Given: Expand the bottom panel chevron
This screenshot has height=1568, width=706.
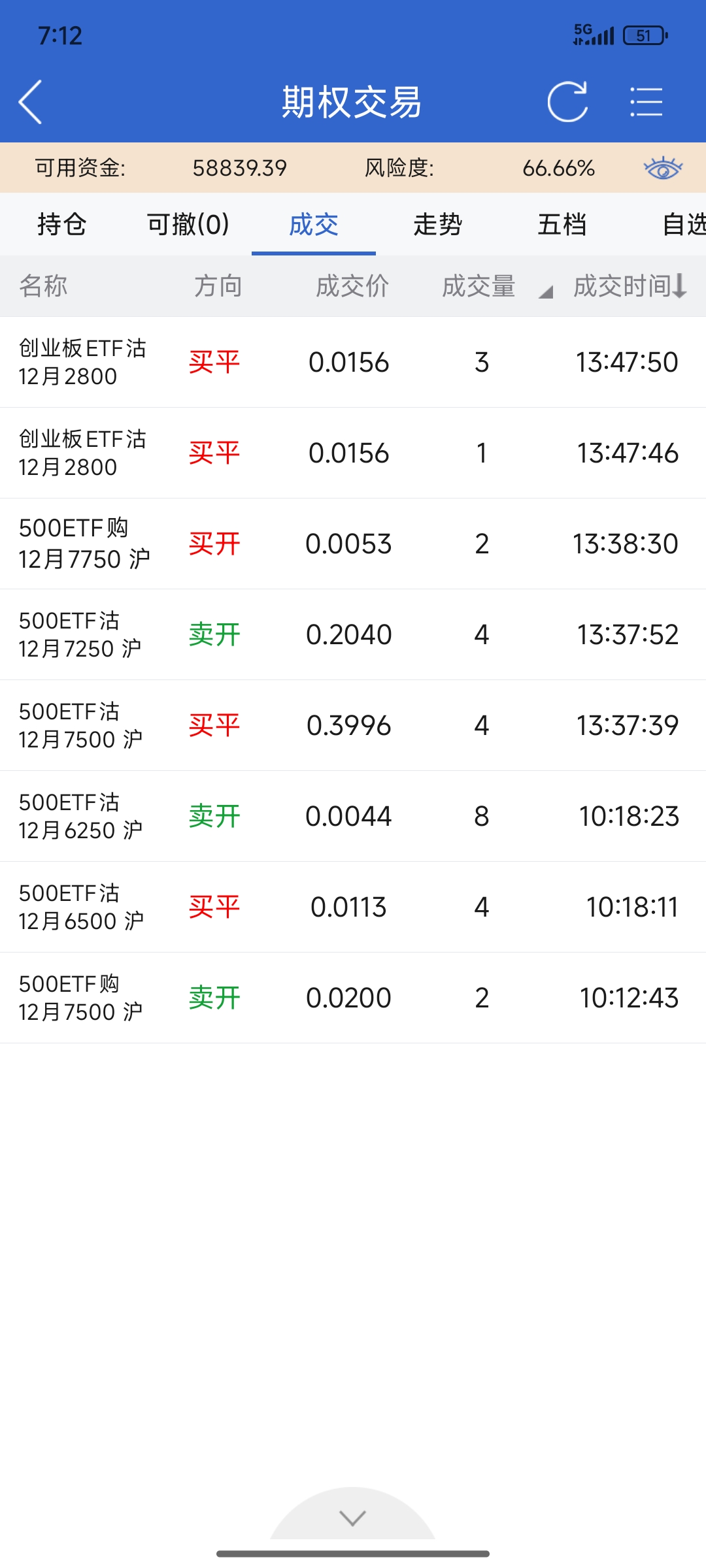Looking at the screenshot, I should (x=353, y=1517).
